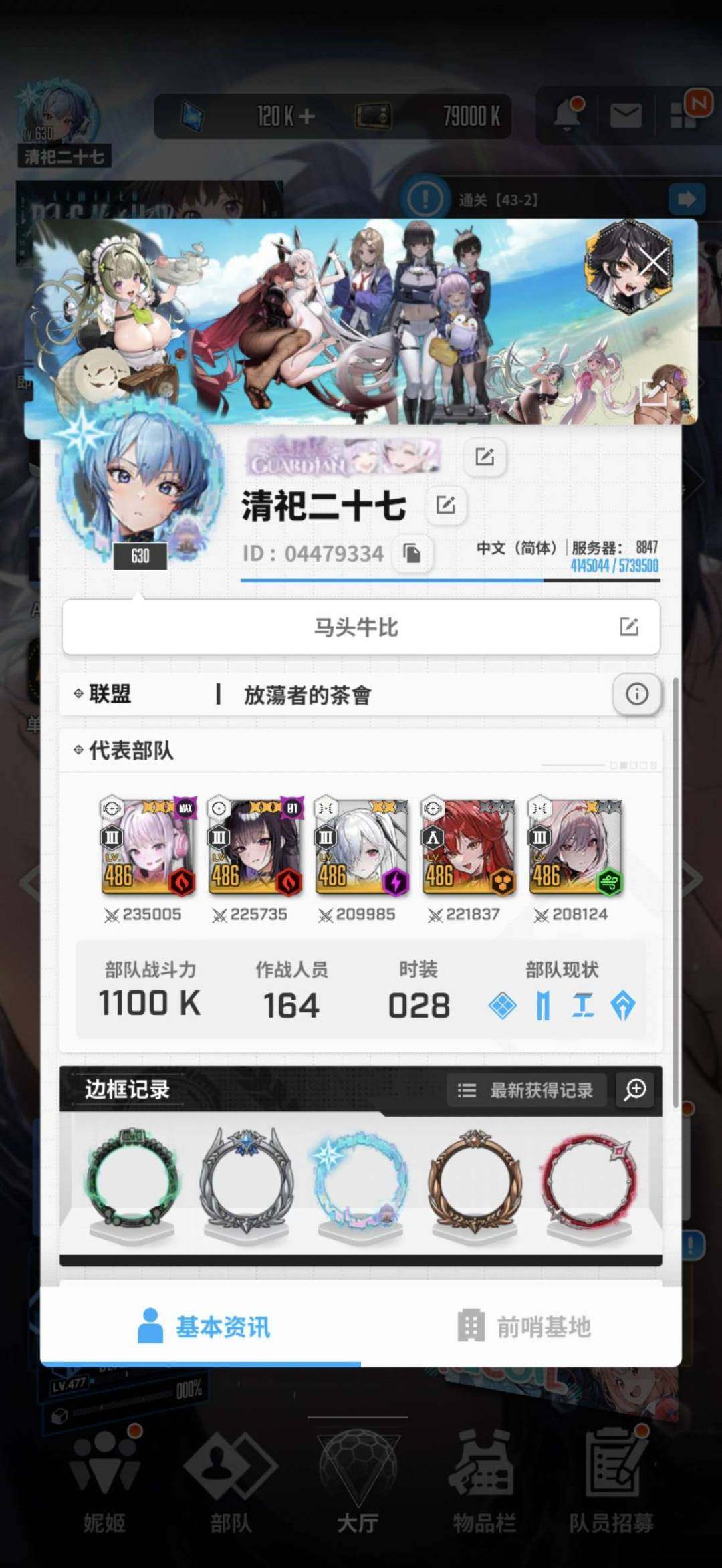Edit the profile banner background
This screenshot has width=722, height=1568.
[652, 390]
